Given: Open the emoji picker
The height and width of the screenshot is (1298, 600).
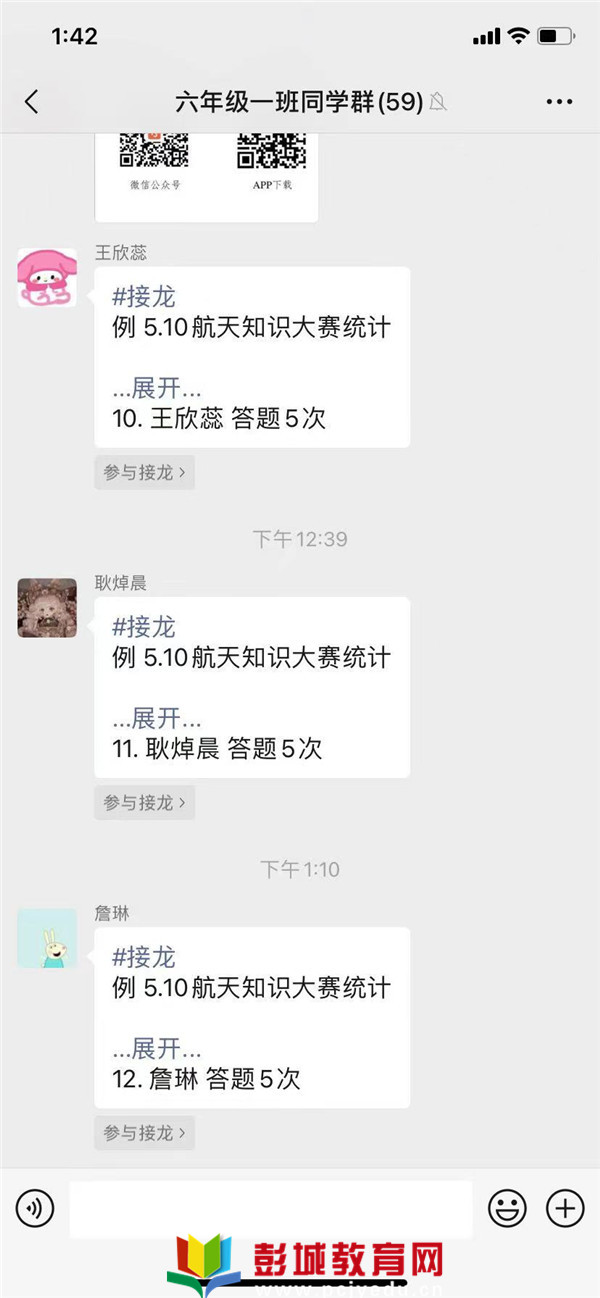Looking at the screenshot, I should (507, 1209).
